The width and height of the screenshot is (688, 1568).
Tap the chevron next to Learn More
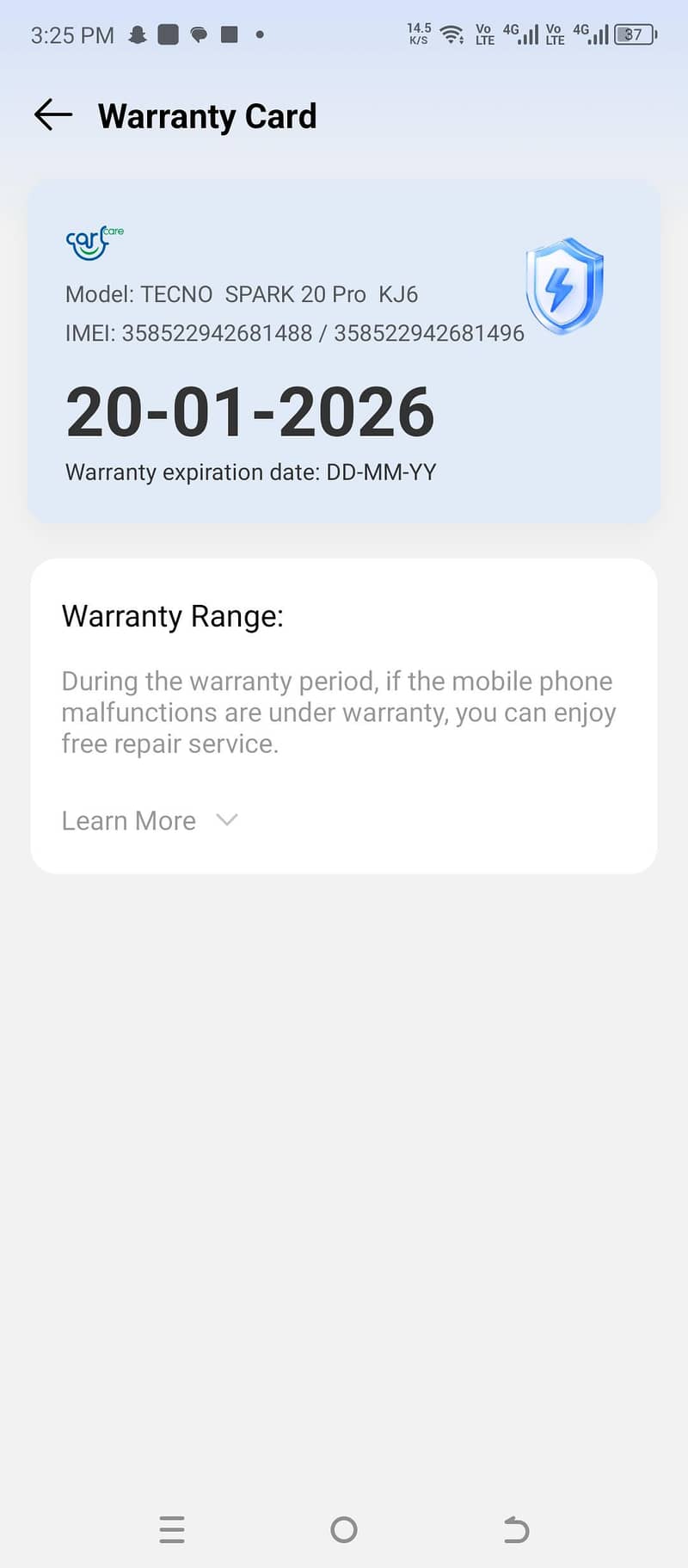[x=226, y=820]
